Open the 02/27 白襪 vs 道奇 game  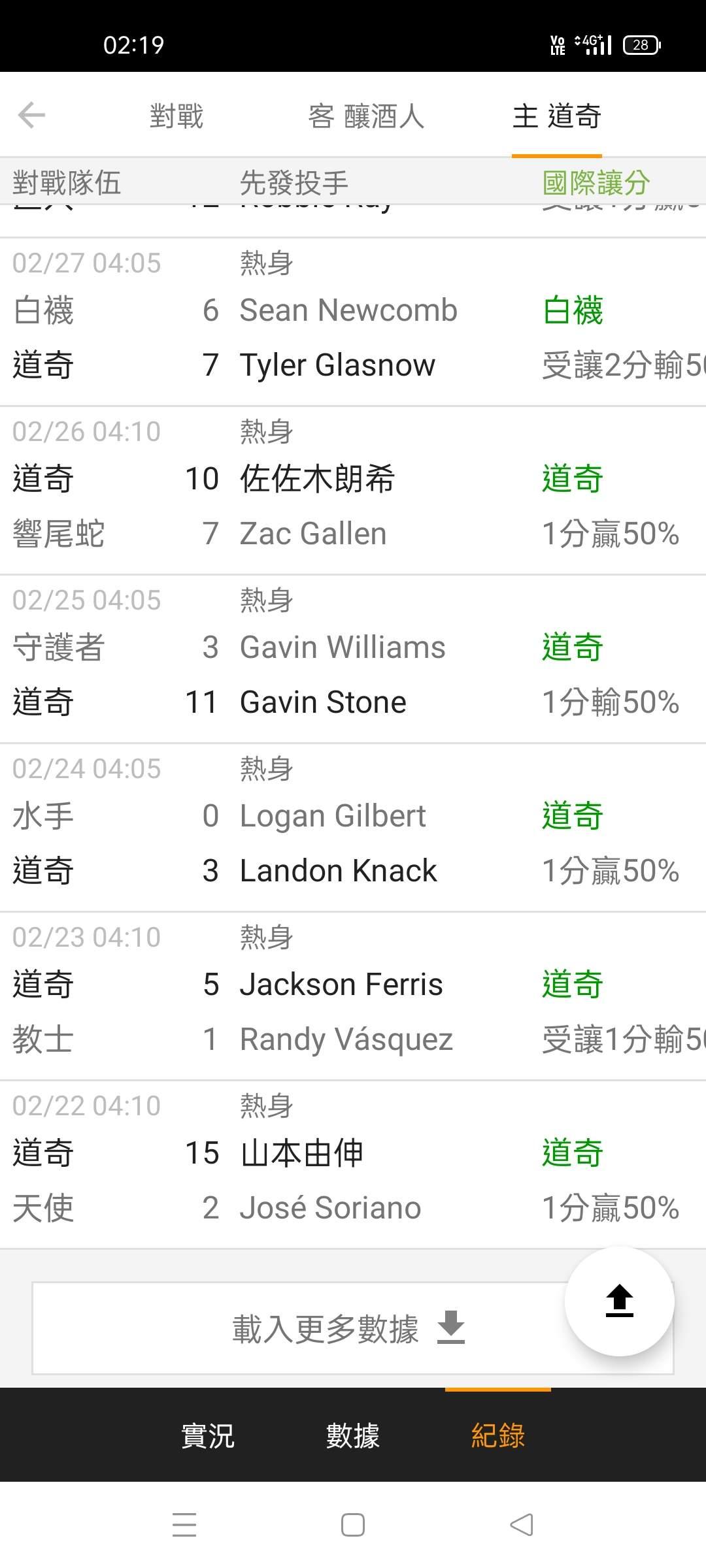tap(353, 322)
